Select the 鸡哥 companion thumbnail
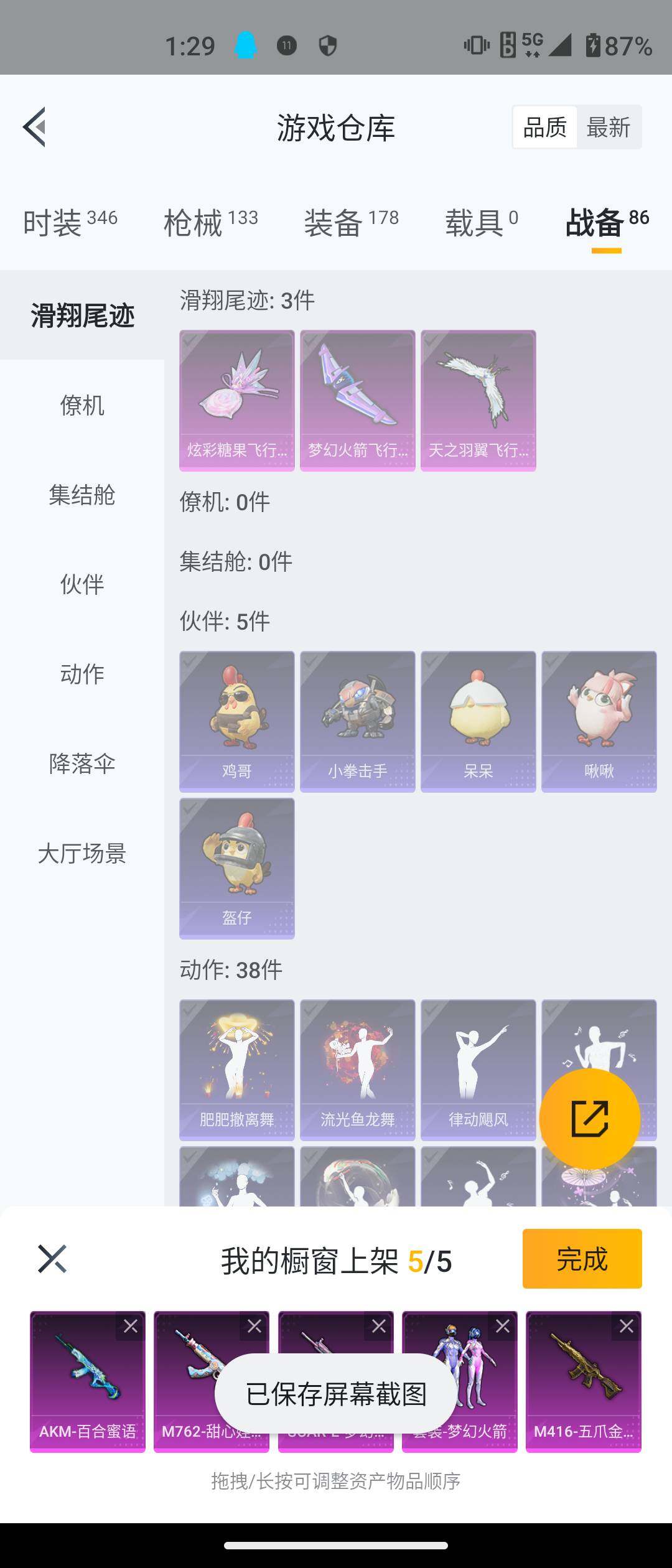Image resolution: width=672 pixels, height=1568 pixels. (236, 722)
